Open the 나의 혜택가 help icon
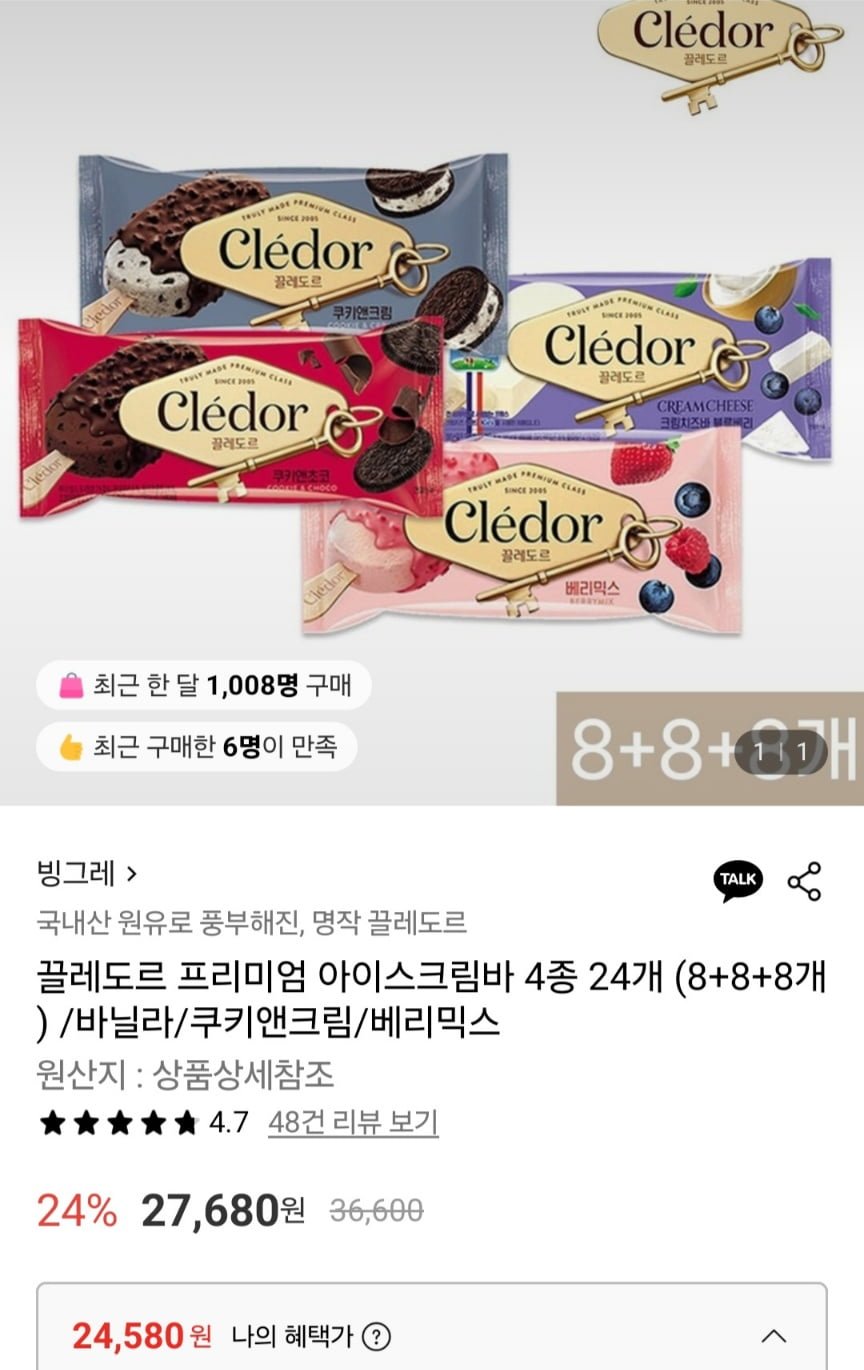 (377, 1335)
